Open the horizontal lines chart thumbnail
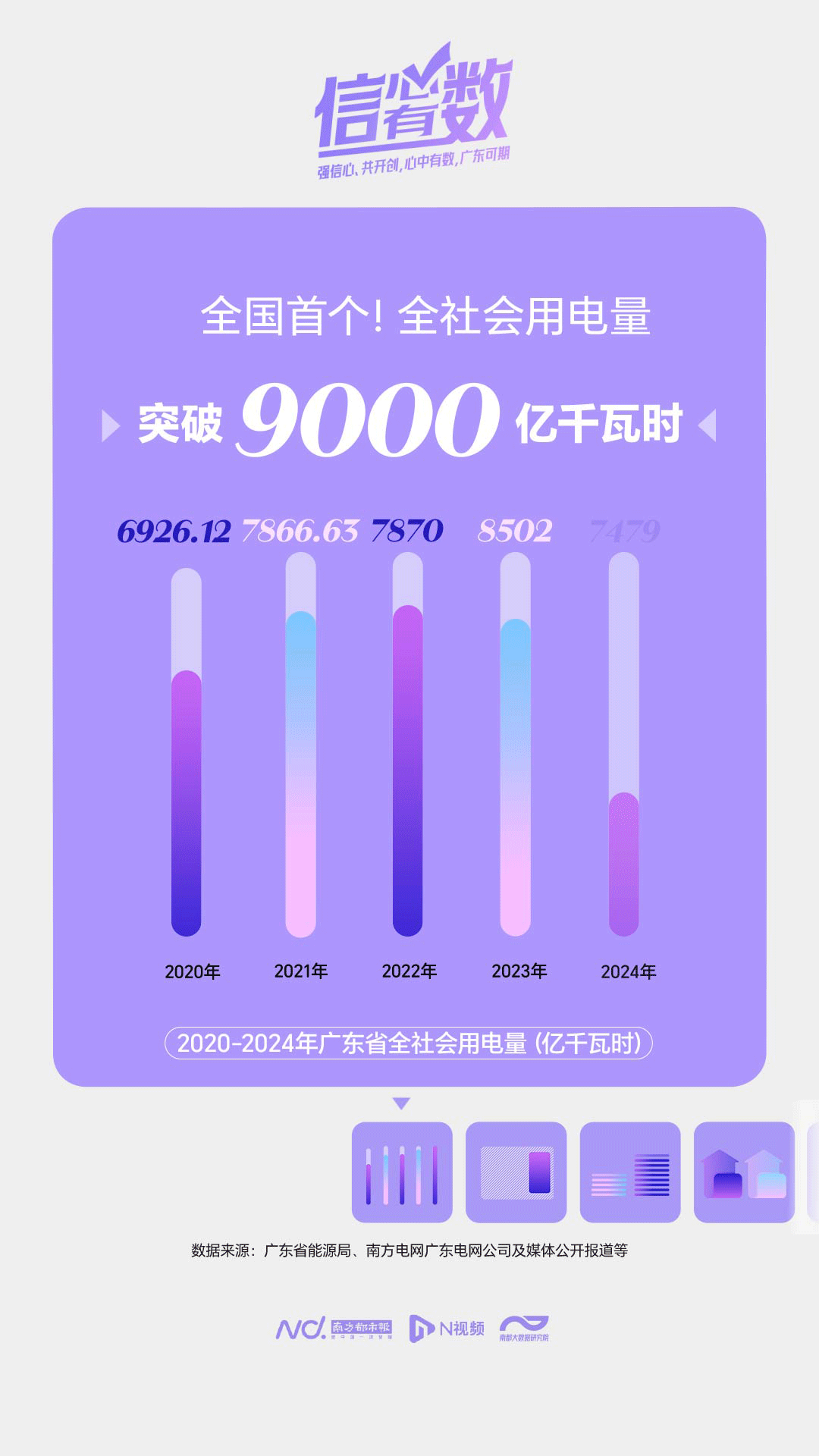 pyautogui.click(x=629, y=1172)
